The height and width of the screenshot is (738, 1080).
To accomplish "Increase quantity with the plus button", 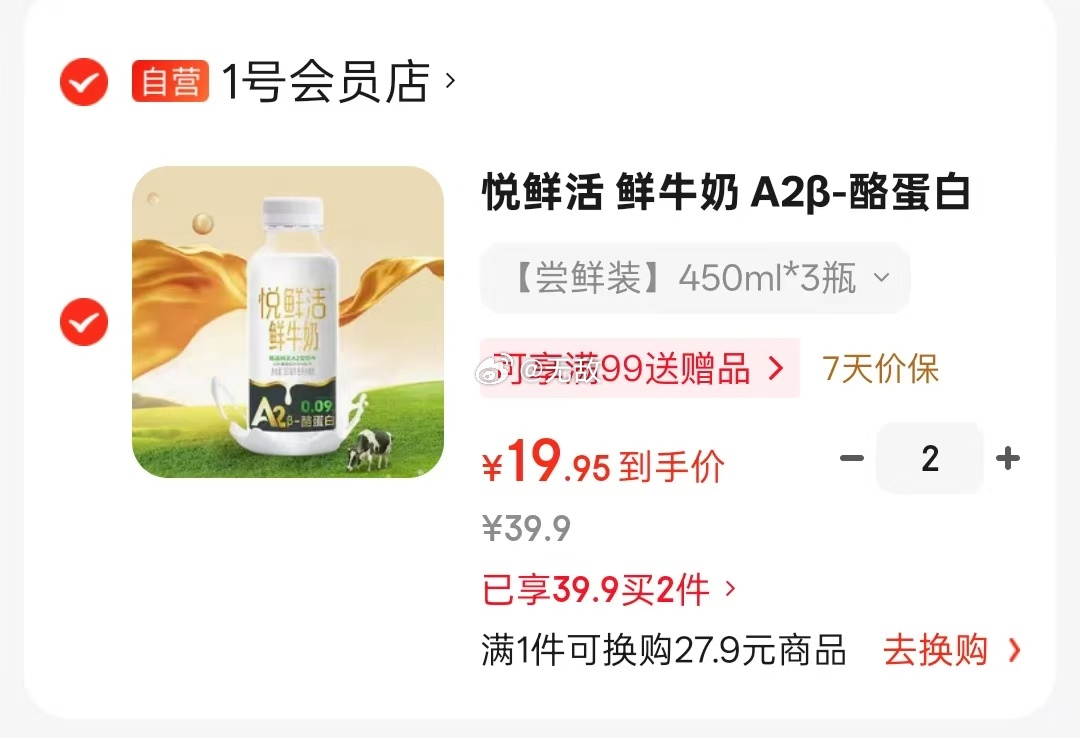I will coord(1008,458).
